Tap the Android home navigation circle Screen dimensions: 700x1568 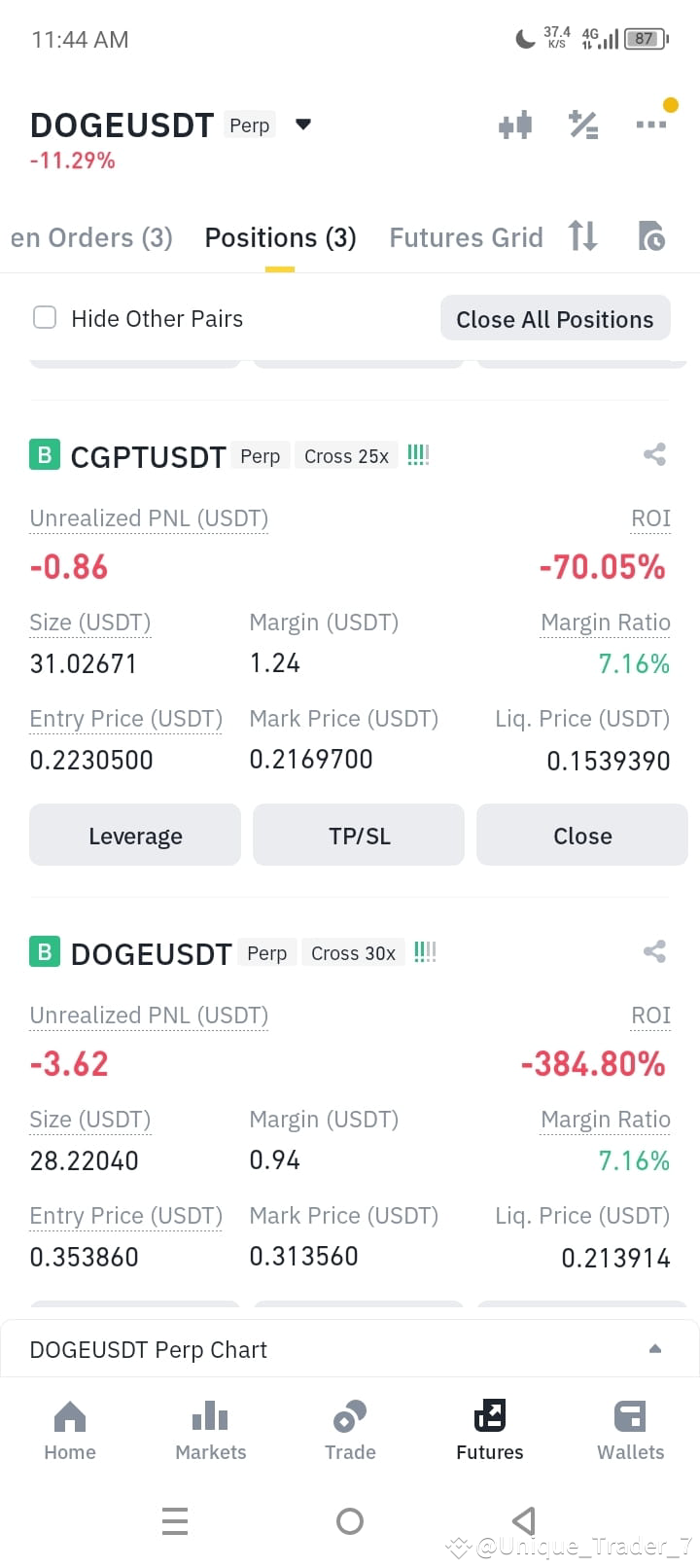pyautogui.click(x=349, y=1520)
